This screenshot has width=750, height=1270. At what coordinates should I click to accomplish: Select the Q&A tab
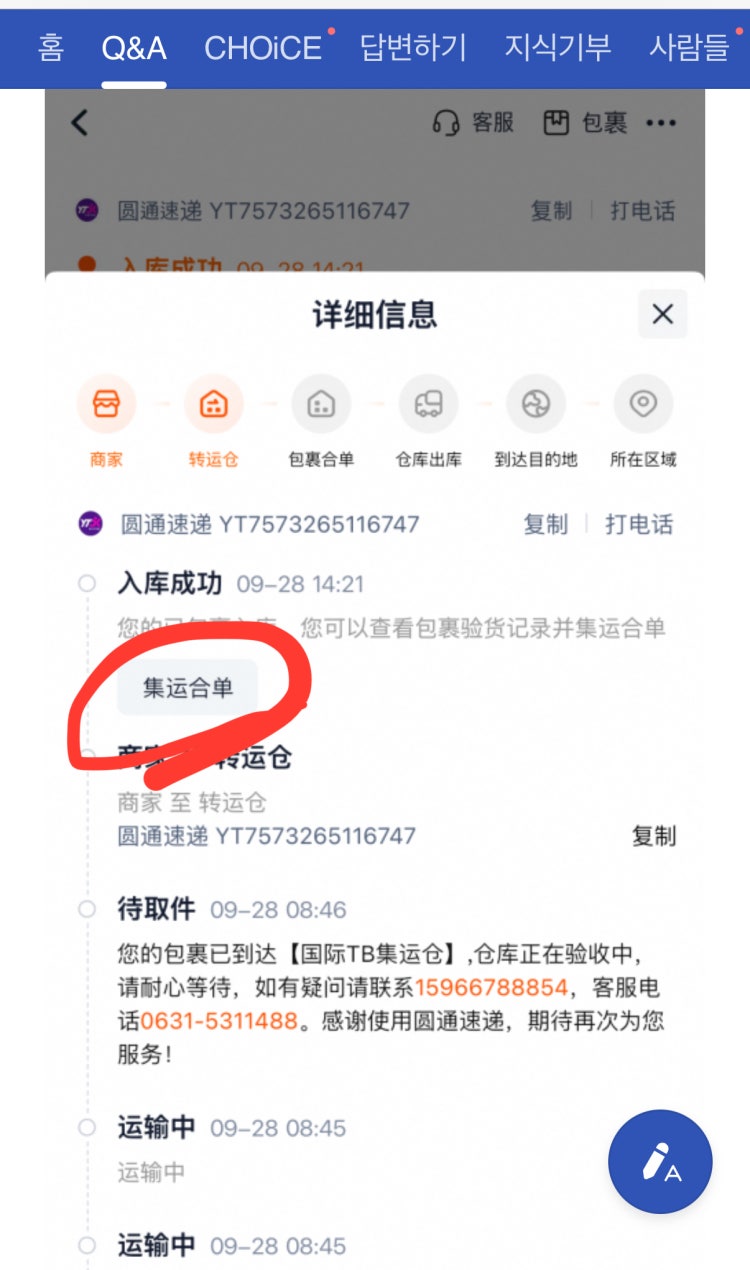coord(134,47)
